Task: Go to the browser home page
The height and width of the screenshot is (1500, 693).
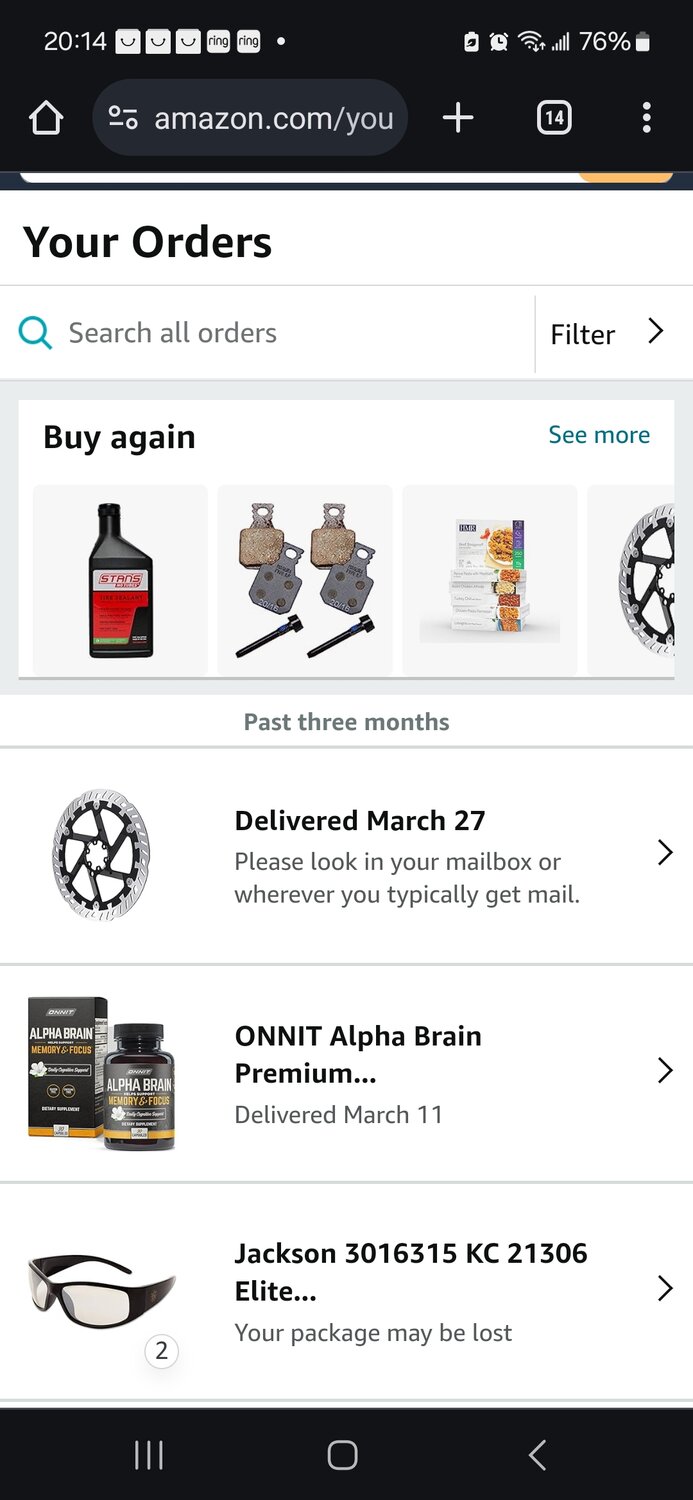Action: pyautogui.click(x=46, y=119)
